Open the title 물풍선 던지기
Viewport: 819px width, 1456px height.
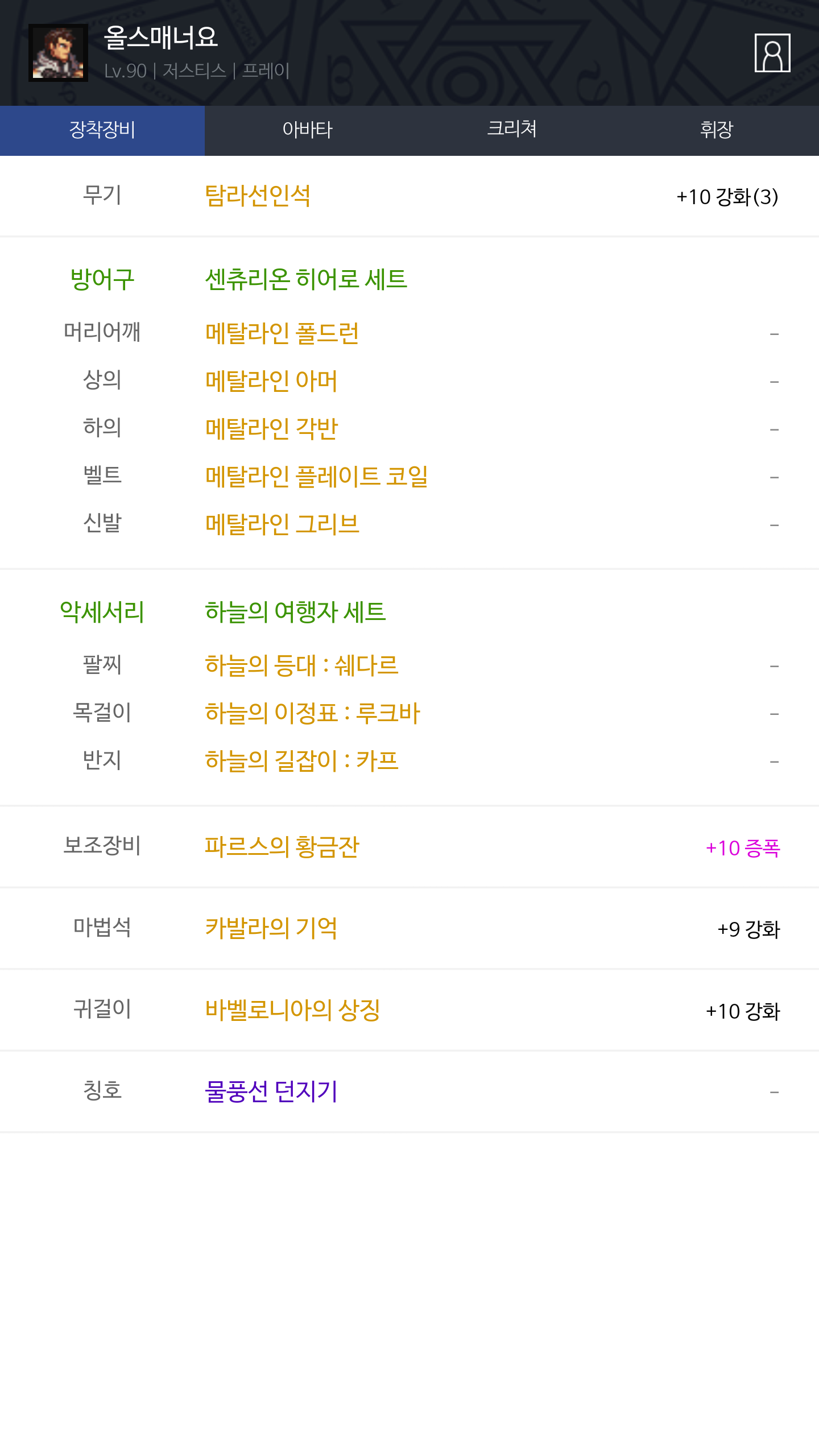click(271, 1091)
